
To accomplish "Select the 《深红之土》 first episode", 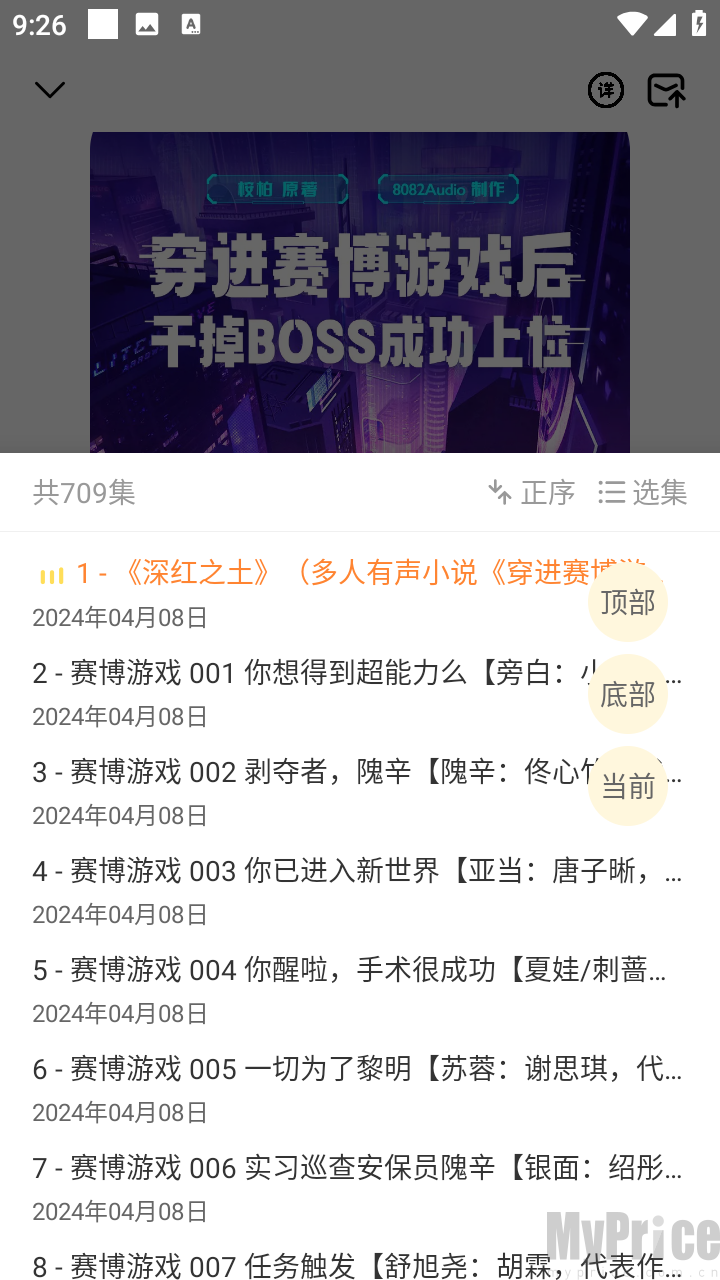I will 300,574.
